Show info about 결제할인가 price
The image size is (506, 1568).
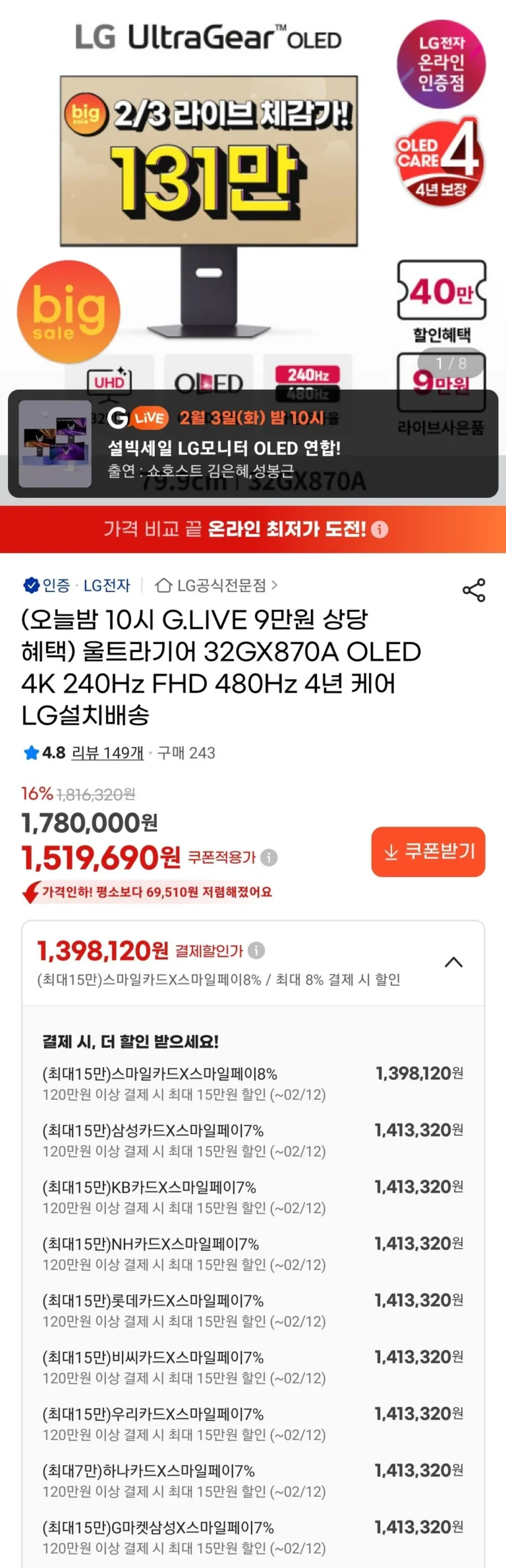(256, 950)
